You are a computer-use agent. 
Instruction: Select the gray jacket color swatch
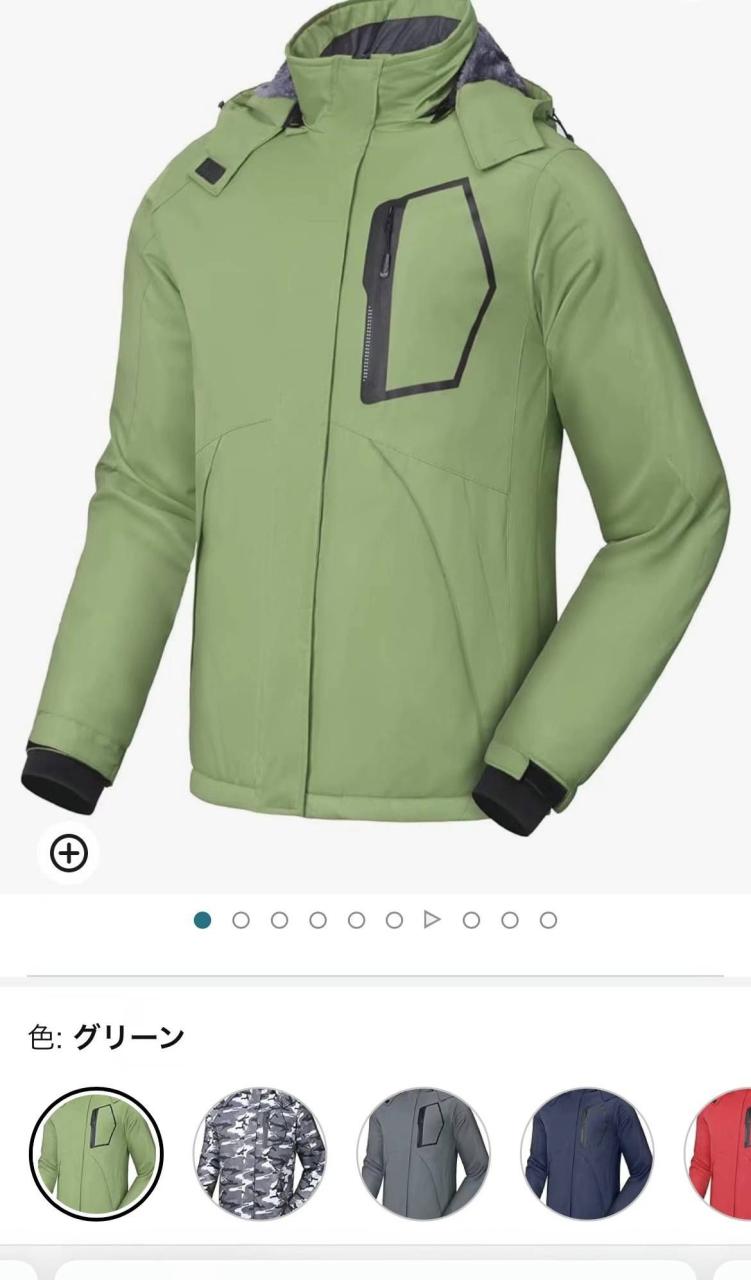point(424,1152)
